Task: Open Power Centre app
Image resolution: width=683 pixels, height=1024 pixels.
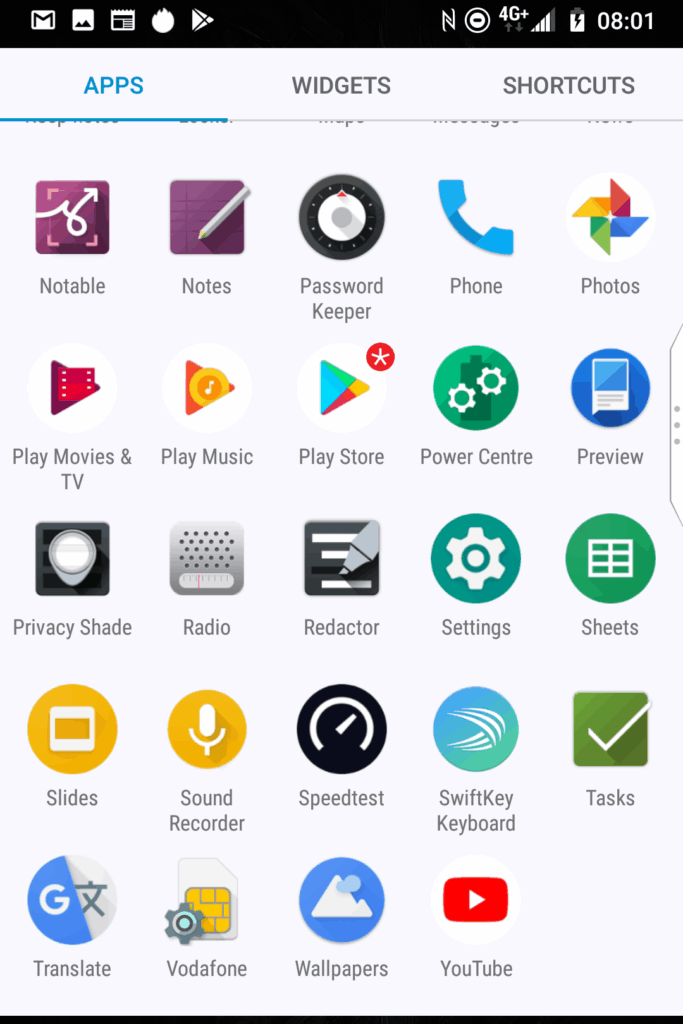Action: click(476, 388)
